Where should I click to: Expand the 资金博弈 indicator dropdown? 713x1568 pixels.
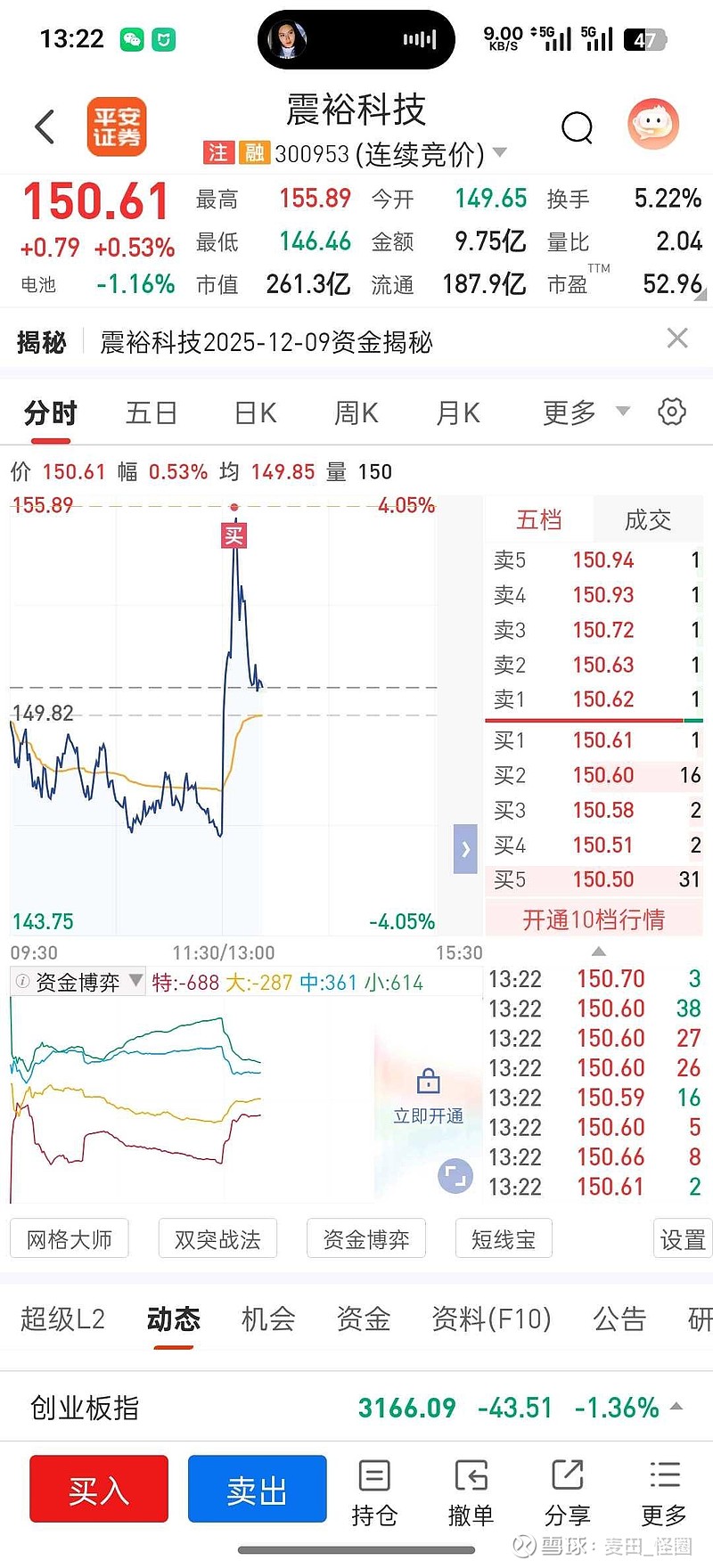[x=80, y=982]
